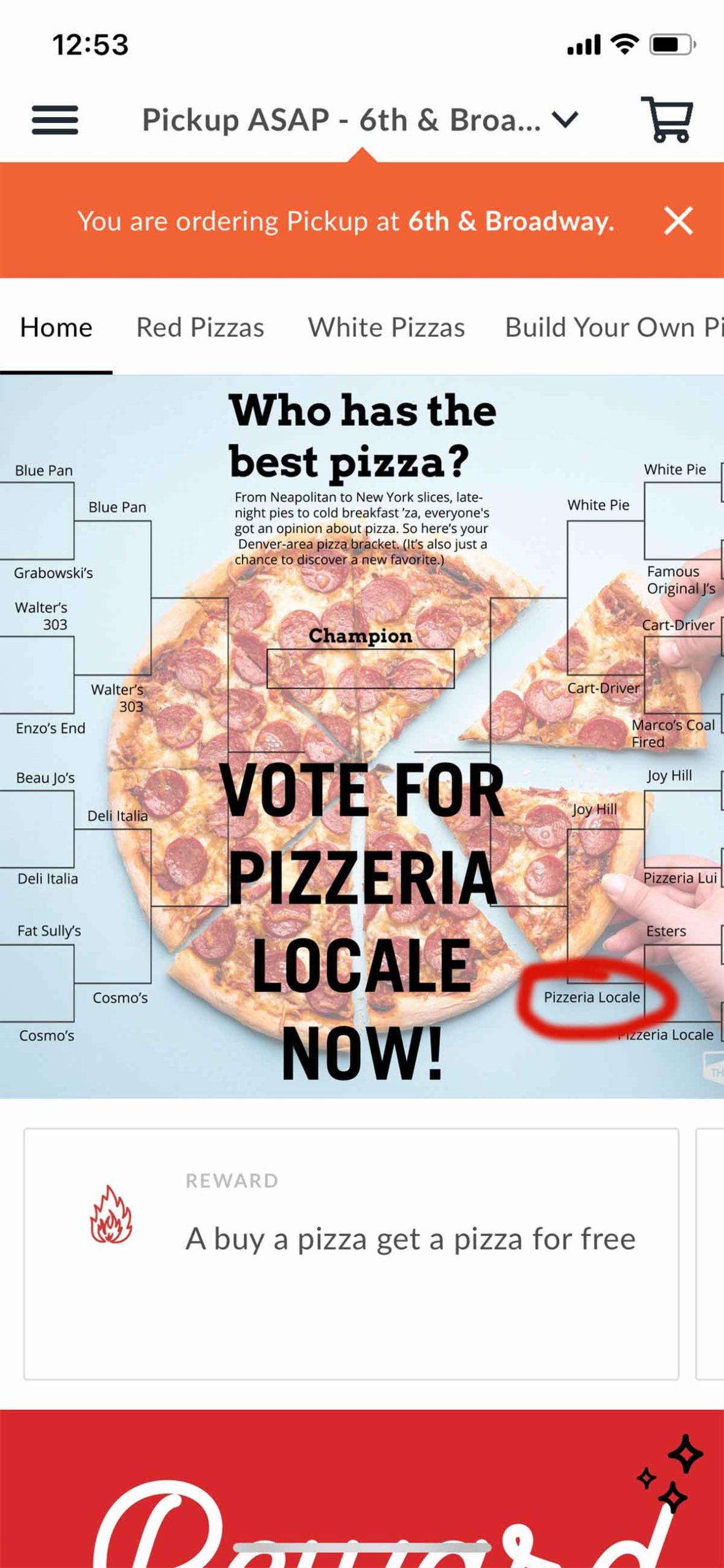Switch to the Red Pizzas tab
Screen dimensions: 724x1568
click(x=200, y=327)
